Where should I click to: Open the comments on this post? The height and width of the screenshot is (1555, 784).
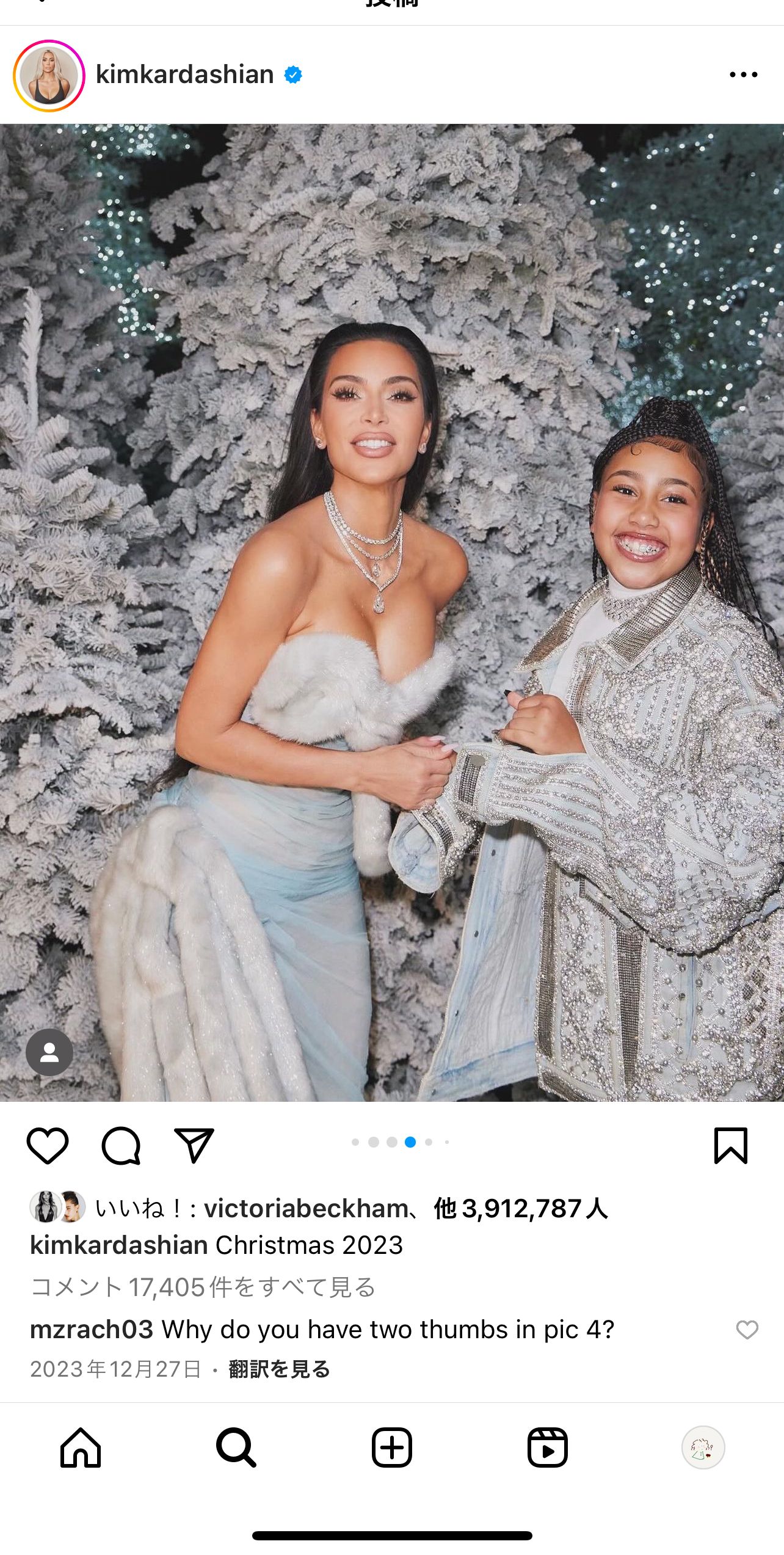coord(121,1145)
